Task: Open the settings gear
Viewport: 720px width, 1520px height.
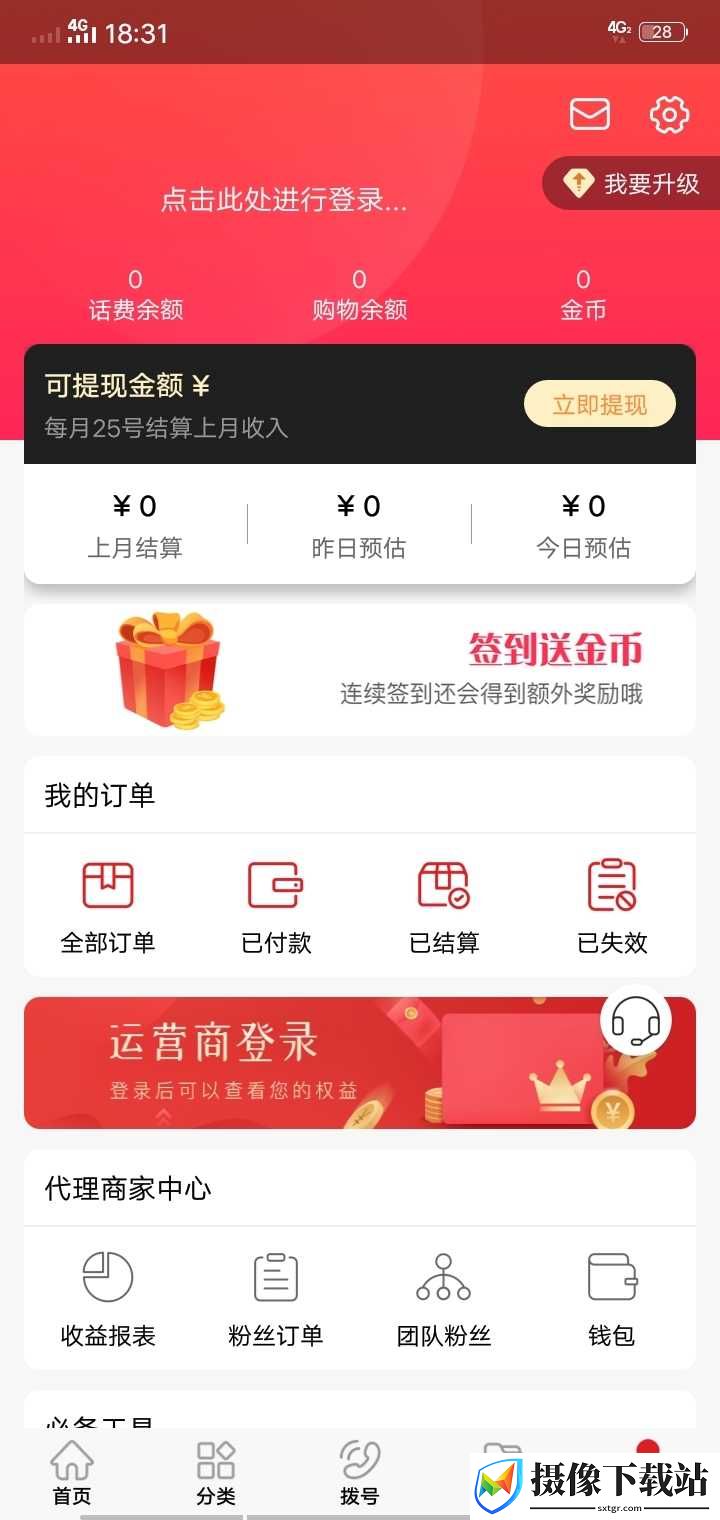Action: coord(670,114)
